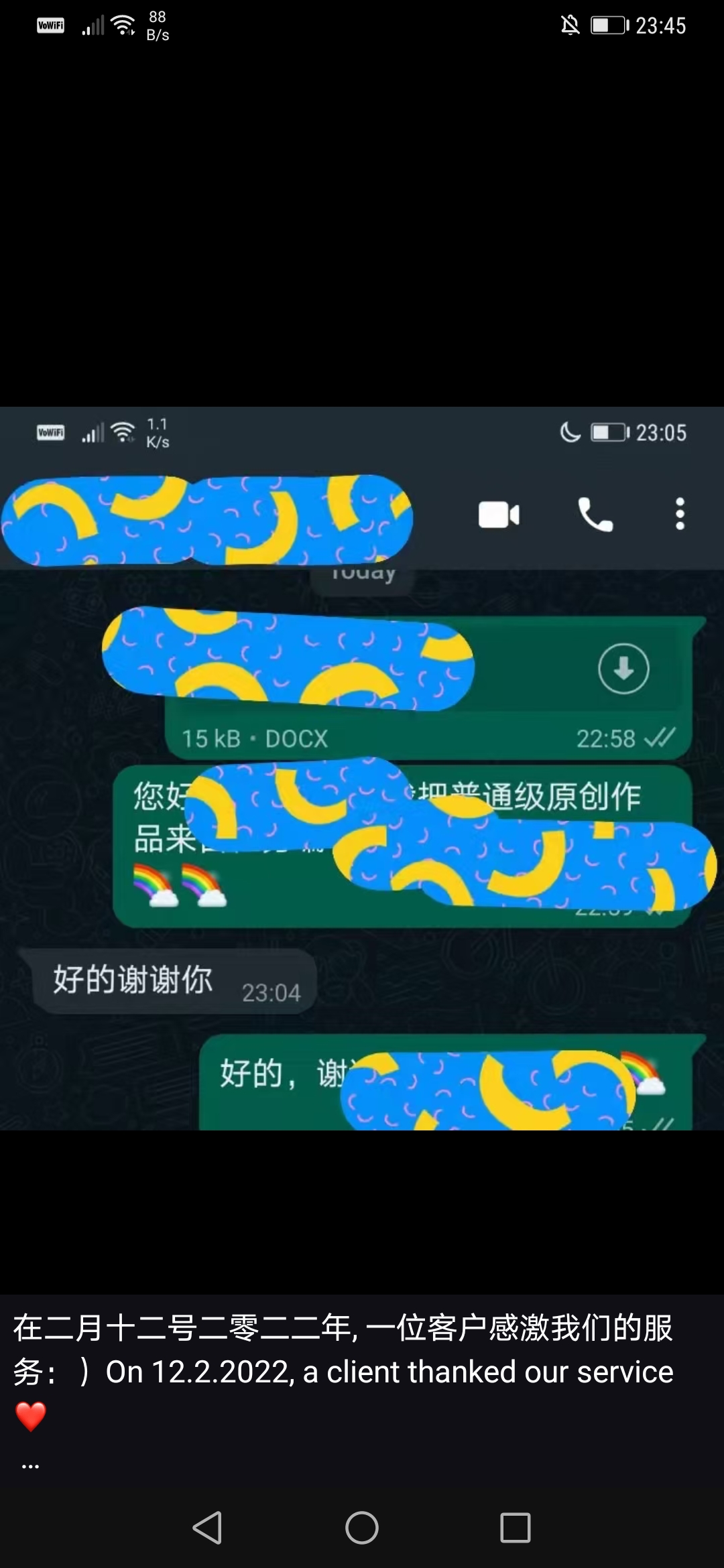Return to the home screen
The height and width of the screenshot is (1568, 724).
(x=362, y=1528)
